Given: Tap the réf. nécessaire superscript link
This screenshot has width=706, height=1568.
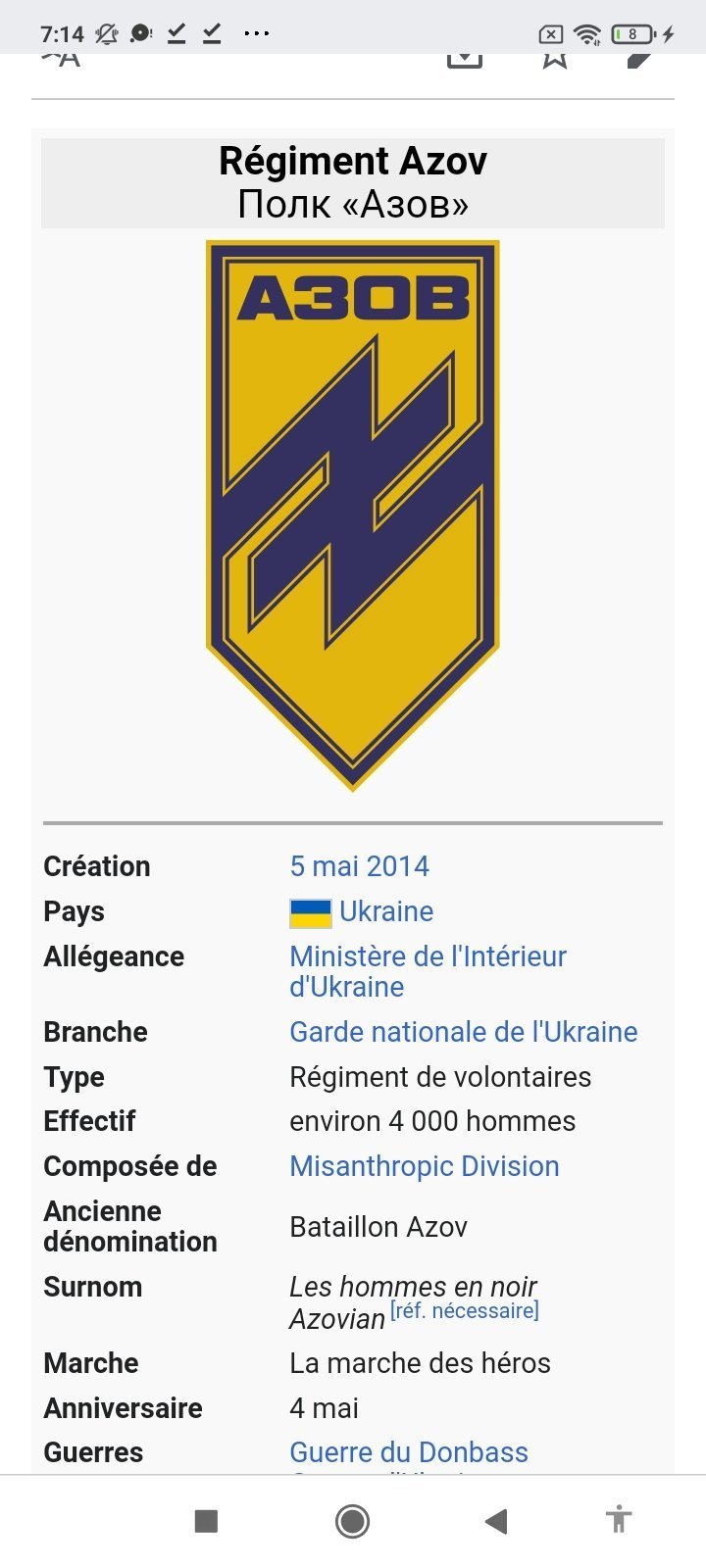Looking at the screenshot, I should (x=464, y=1310).
